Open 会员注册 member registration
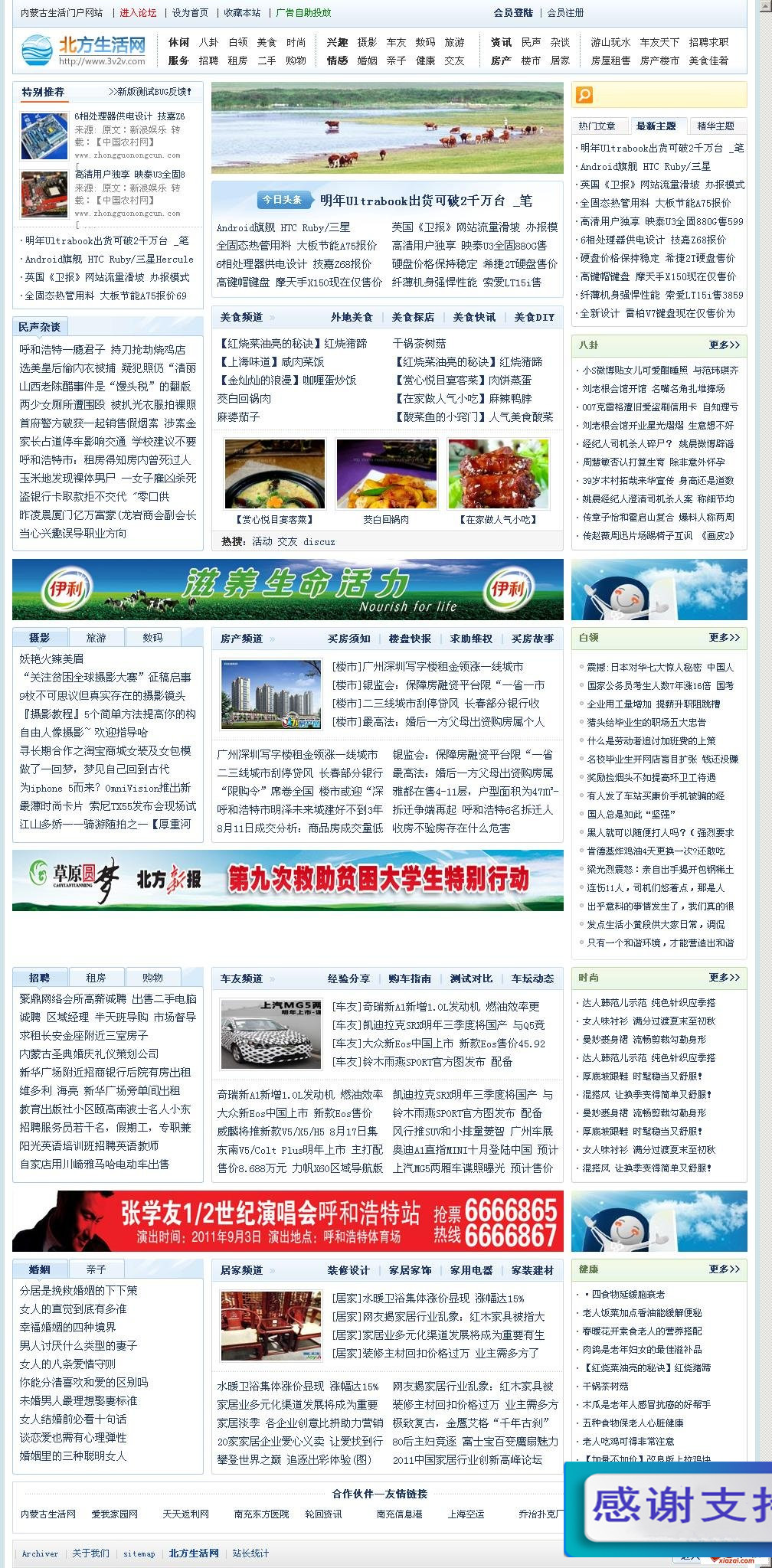 [x=565, y=12]
